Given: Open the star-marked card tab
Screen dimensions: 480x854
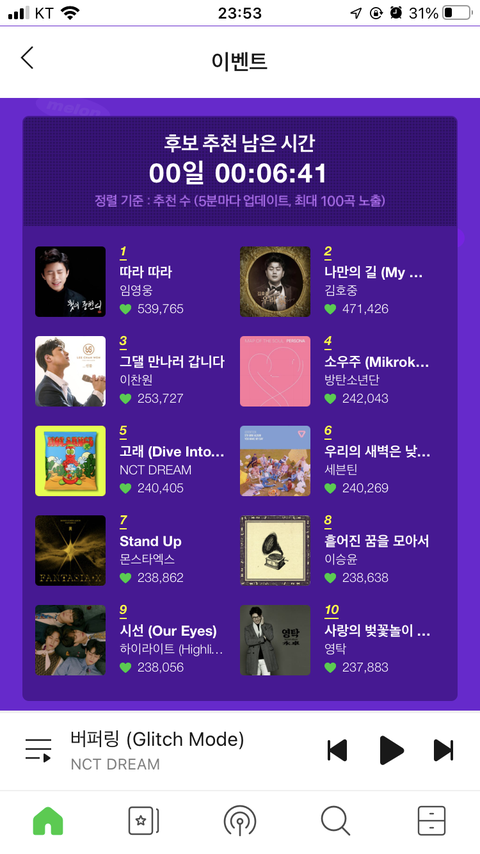Looking at the screenshot, I should [144, 821].
